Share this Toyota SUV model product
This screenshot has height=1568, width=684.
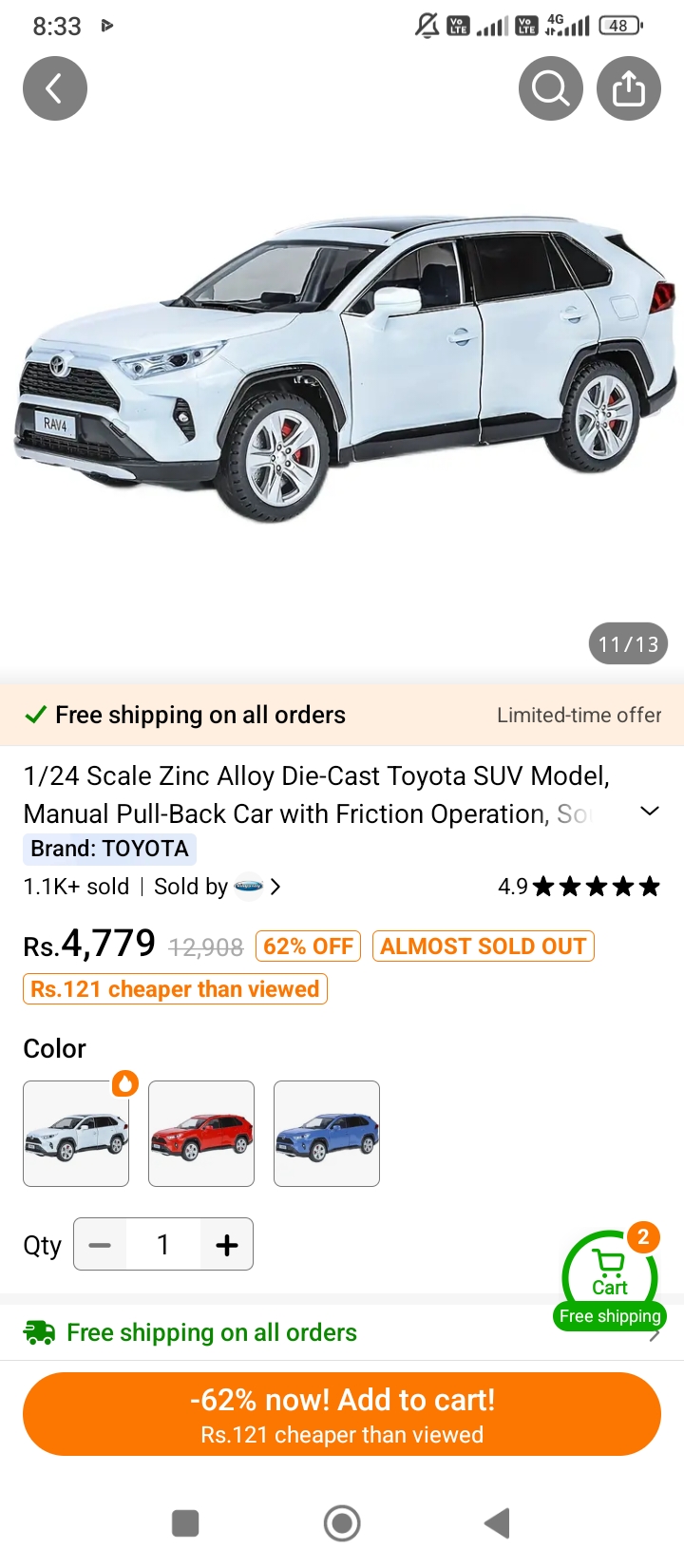629,88
